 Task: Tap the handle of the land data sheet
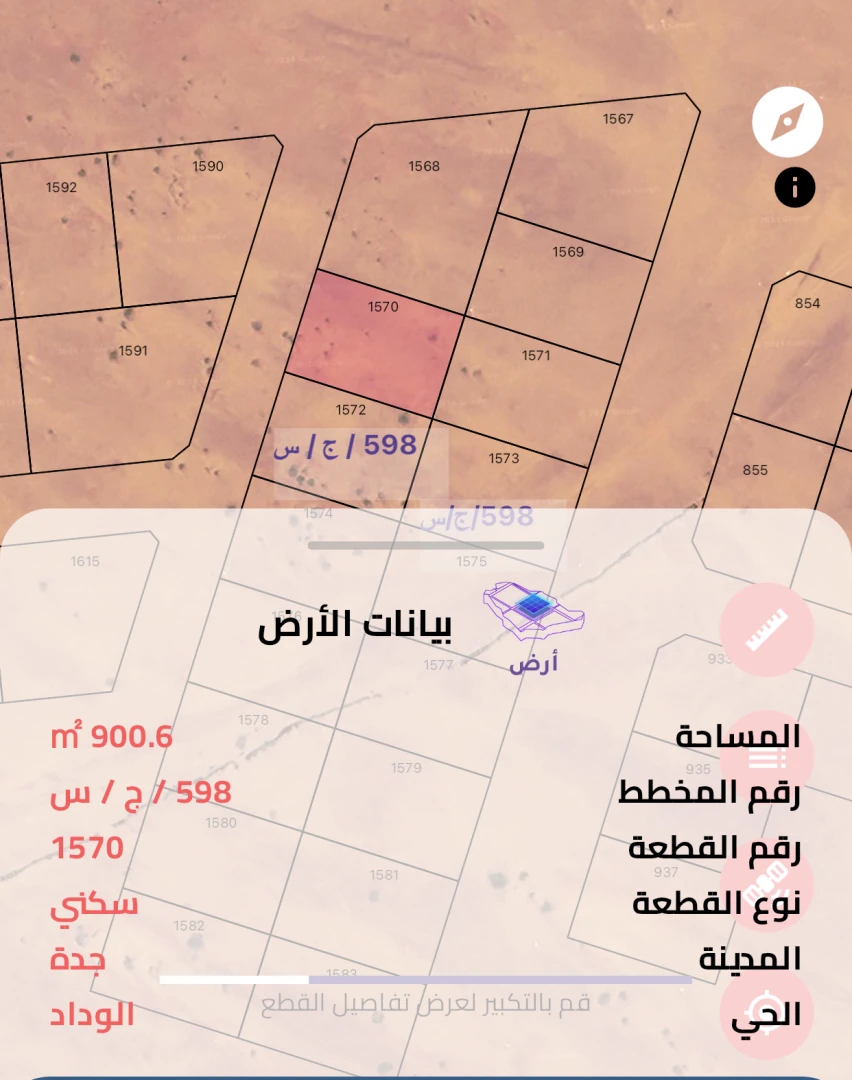[426, 546]
